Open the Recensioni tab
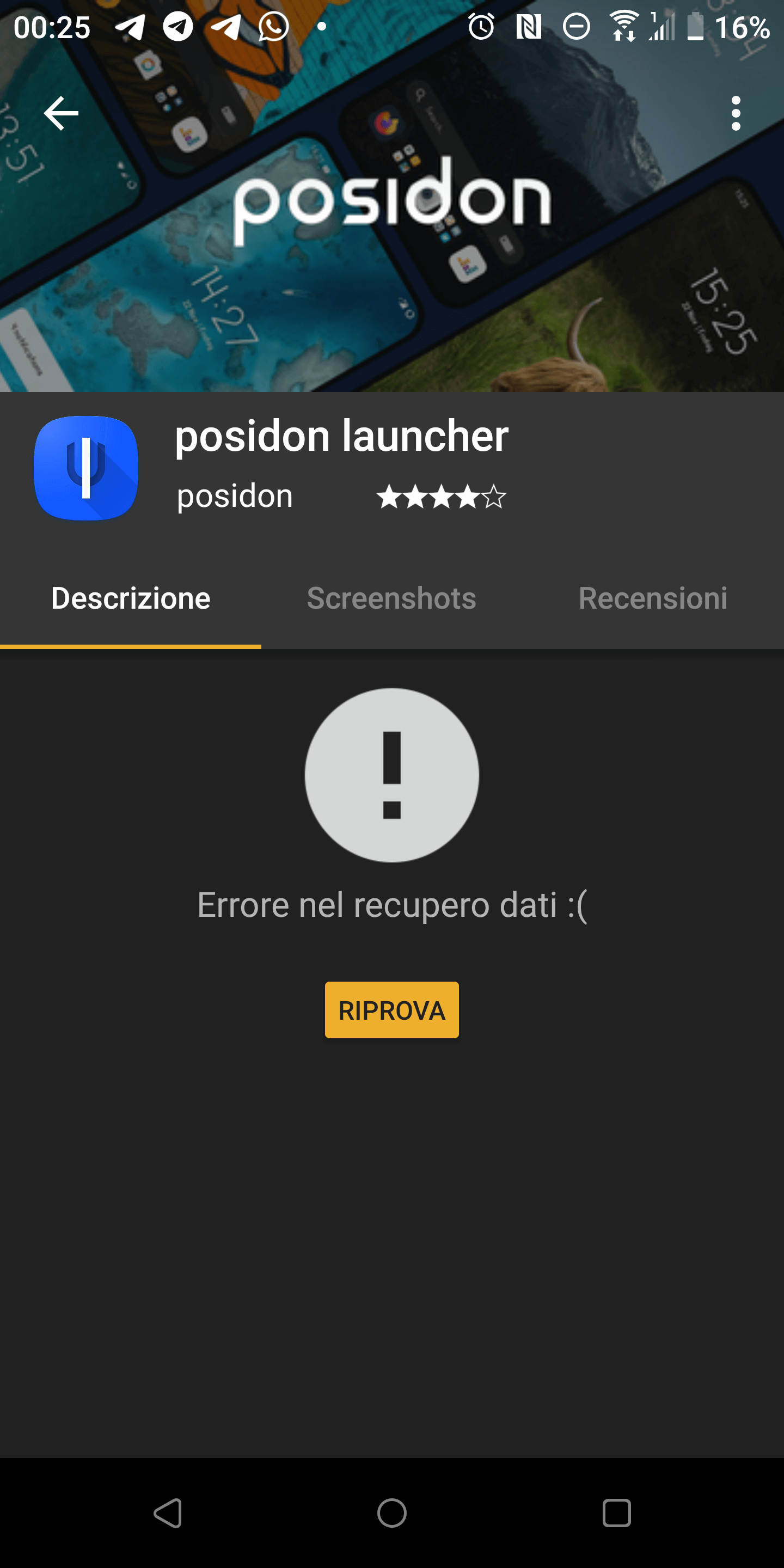784x1568 pixels. (x=653, y=598)
